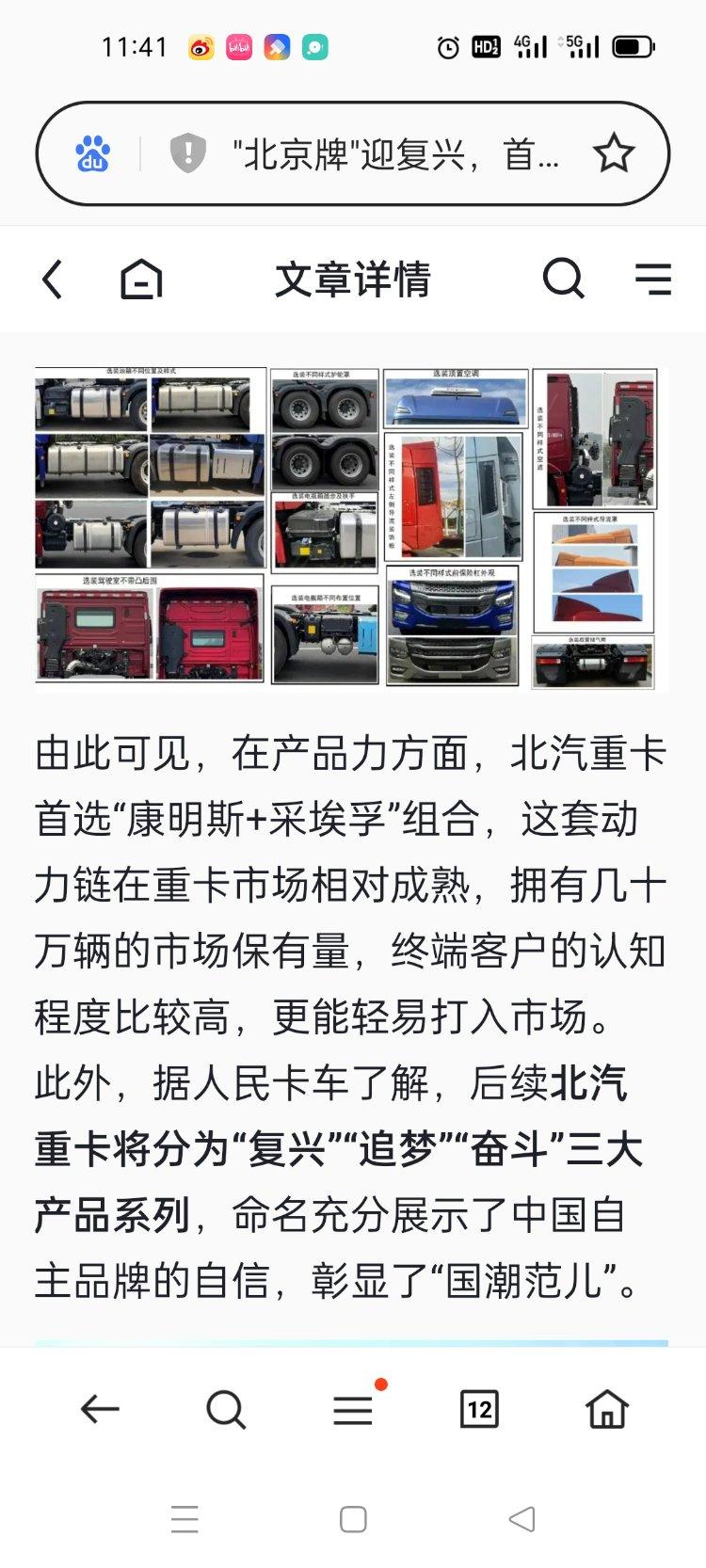Tap the Baidu paw logo in address bar
Screen dimensions: 706x1568
click(x=92, y=153)
